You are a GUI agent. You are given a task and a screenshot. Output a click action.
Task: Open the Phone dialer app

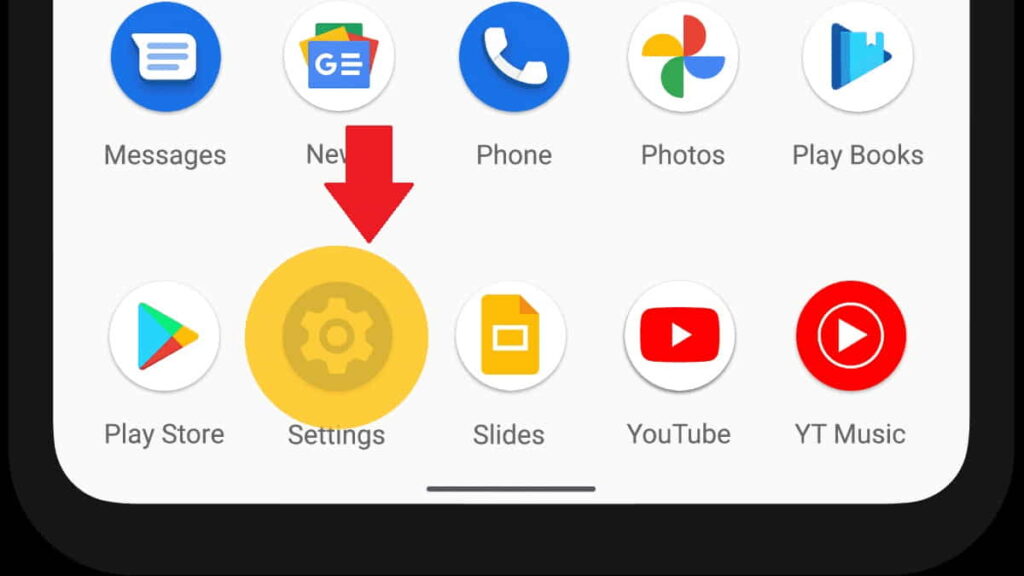pyautogui.click(x=513, y=57)
